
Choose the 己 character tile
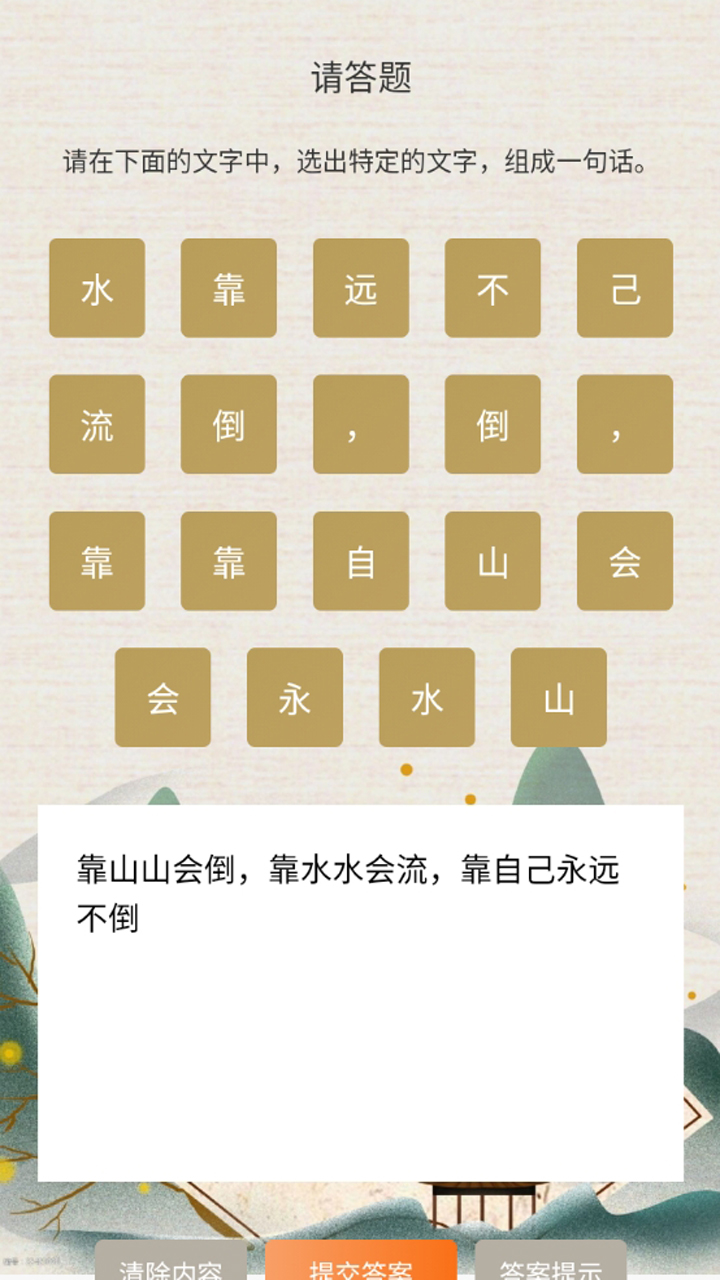[624, 288]
